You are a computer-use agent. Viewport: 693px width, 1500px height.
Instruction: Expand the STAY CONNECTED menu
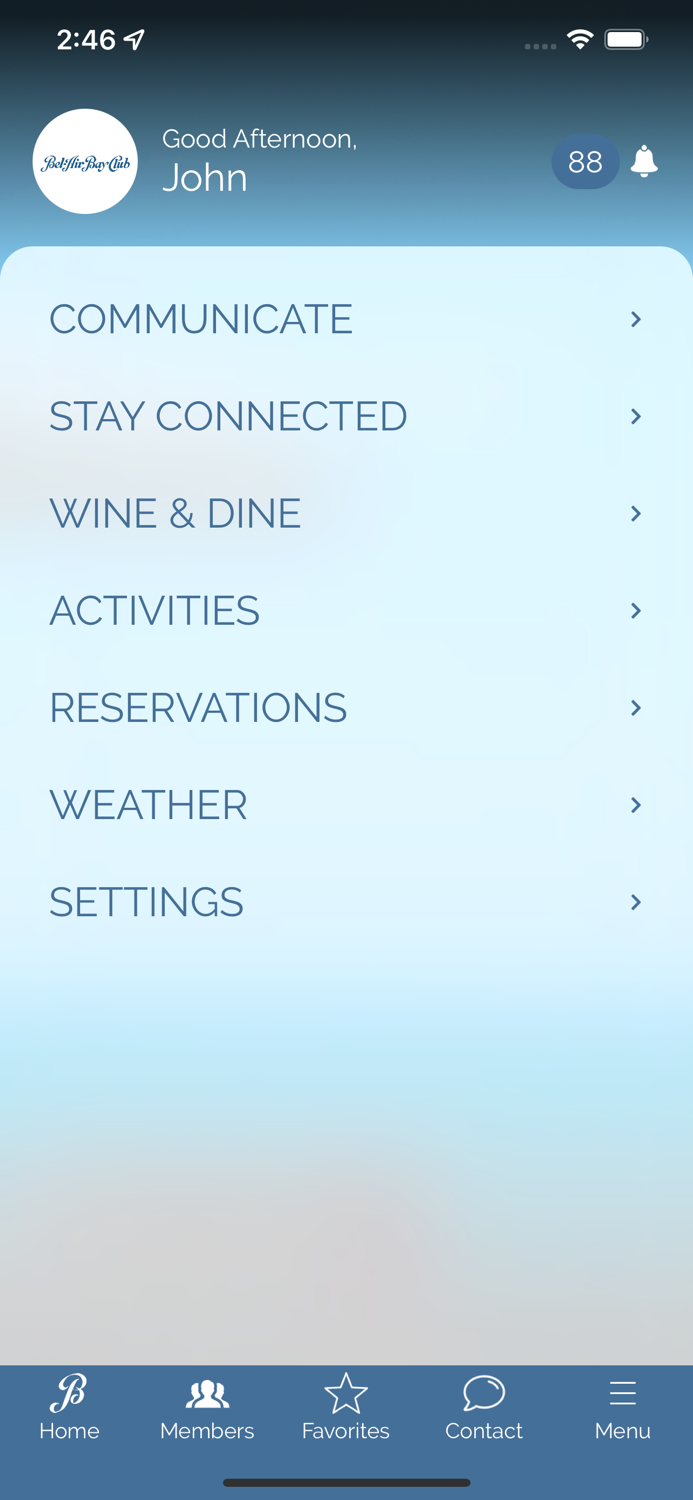tap(346, 416)
